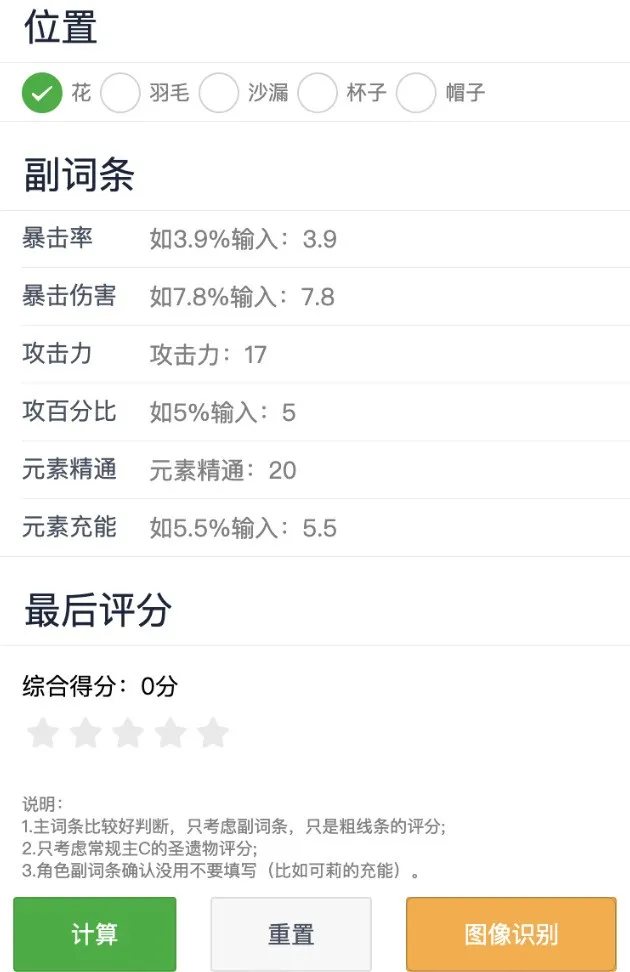Reset the form with 重置
Image resolution: width=630 pixels, height=972 pixels.
click(291, 934)
